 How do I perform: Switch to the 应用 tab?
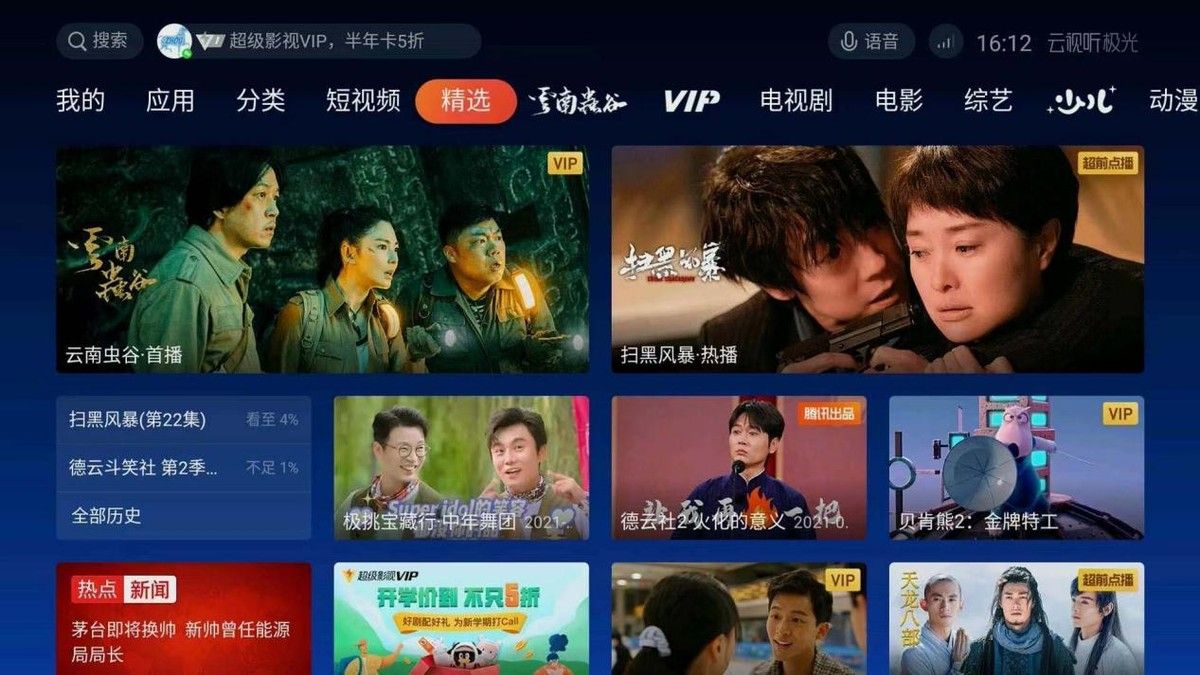pyautogui.click(x=170, y=100)
